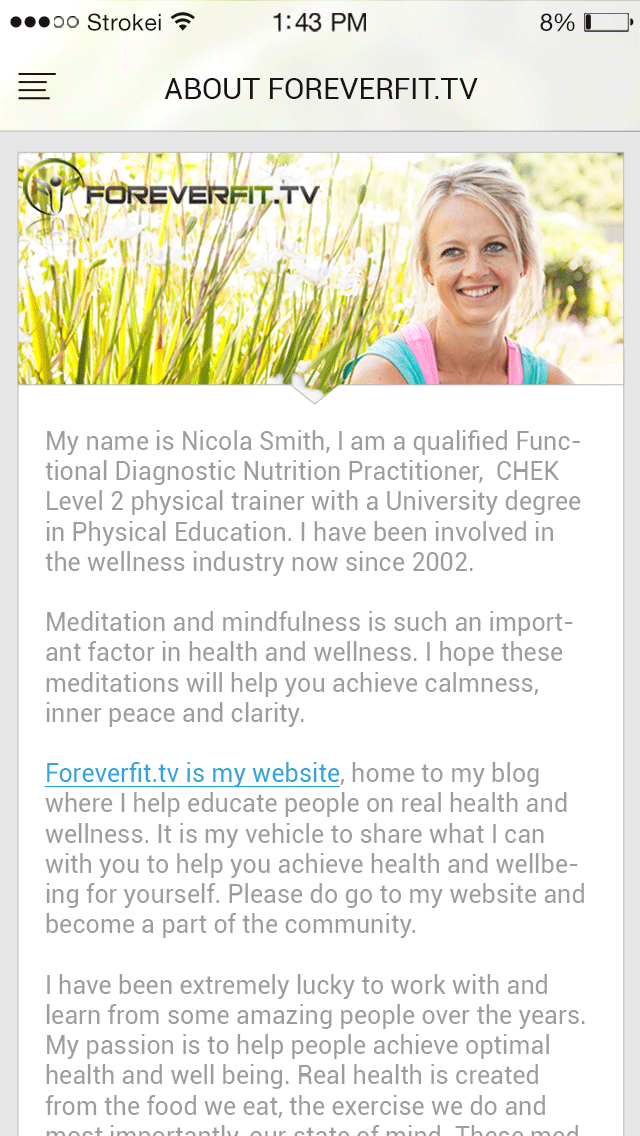Open the hamburger menu
The height and width of the screenshot is (1136, 640).
(x=37, y=87)
